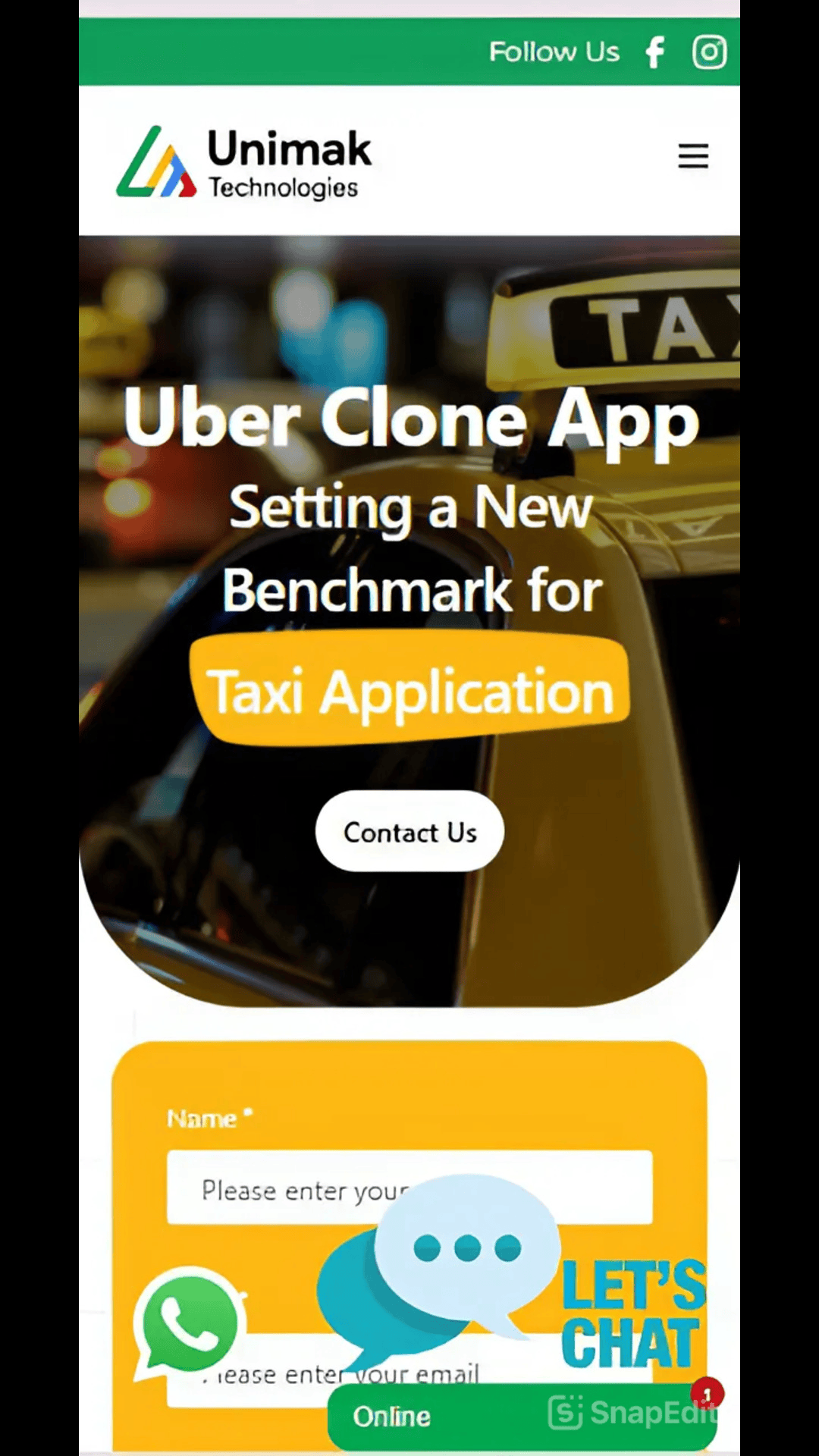Open the hamburger navigation menu

(x=692, y=156)
